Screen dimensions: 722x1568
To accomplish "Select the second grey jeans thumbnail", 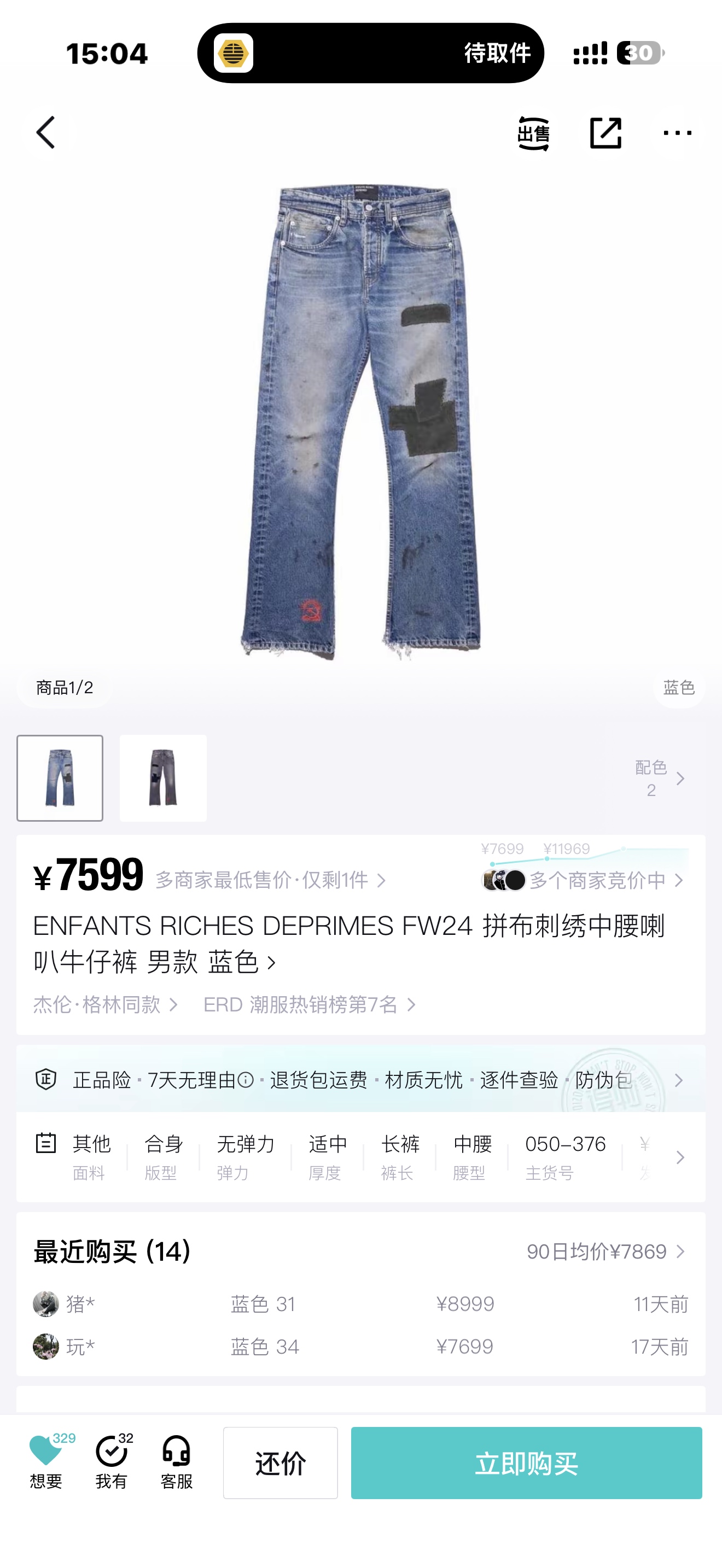I will pos(163,778).
